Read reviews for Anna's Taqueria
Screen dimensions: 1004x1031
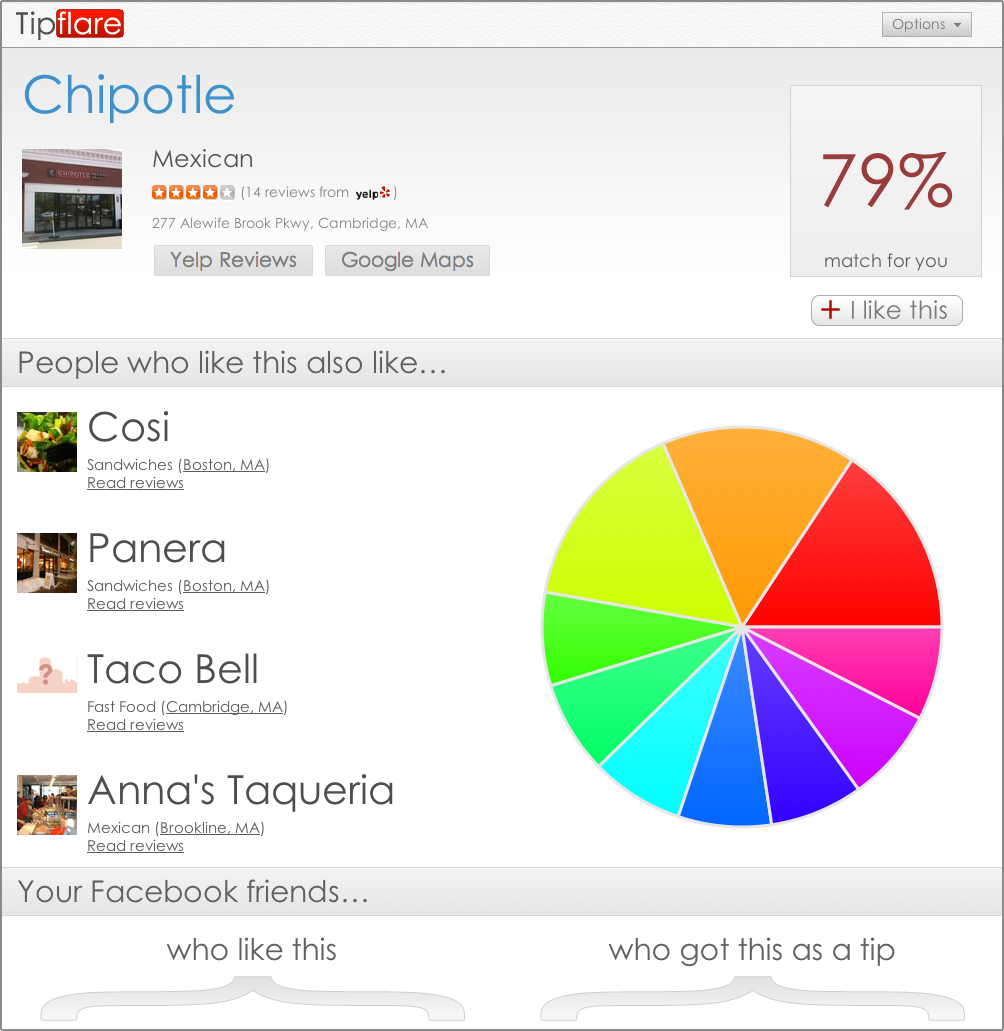[x=135, y=846]
